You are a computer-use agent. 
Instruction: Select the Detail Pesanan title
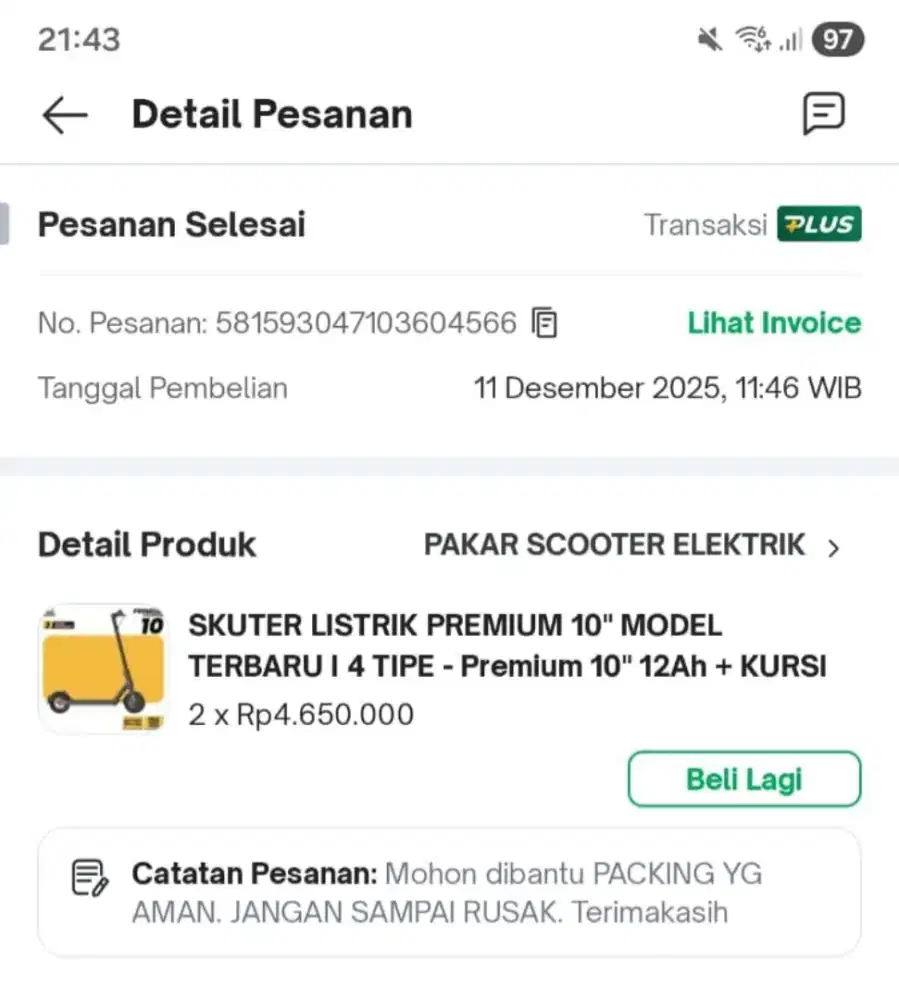coord(271,113)
